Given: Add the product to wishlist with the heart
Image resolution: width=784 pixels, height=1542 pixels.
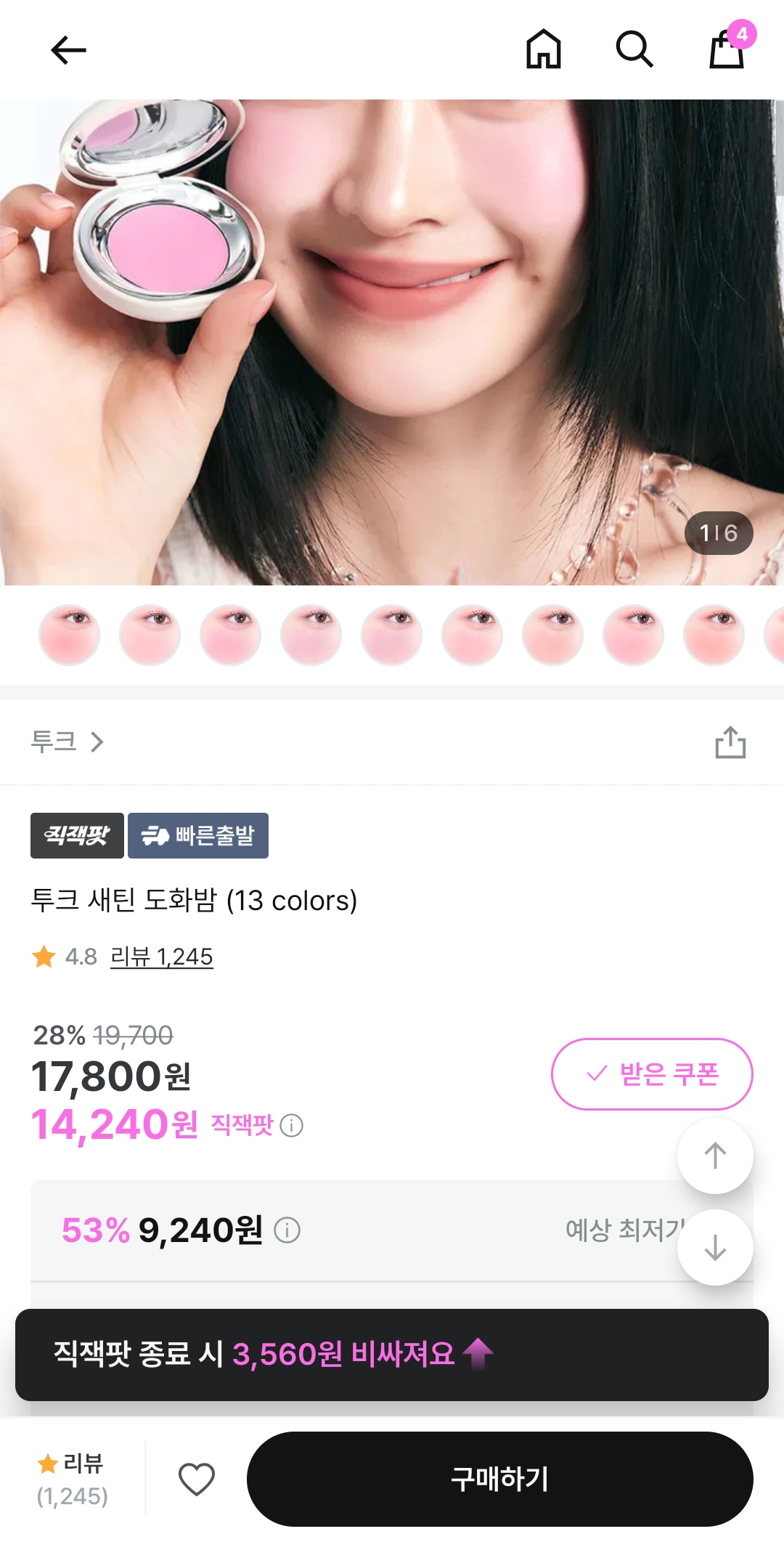Looking at the screenshot, I should (x=197, y=1479).
